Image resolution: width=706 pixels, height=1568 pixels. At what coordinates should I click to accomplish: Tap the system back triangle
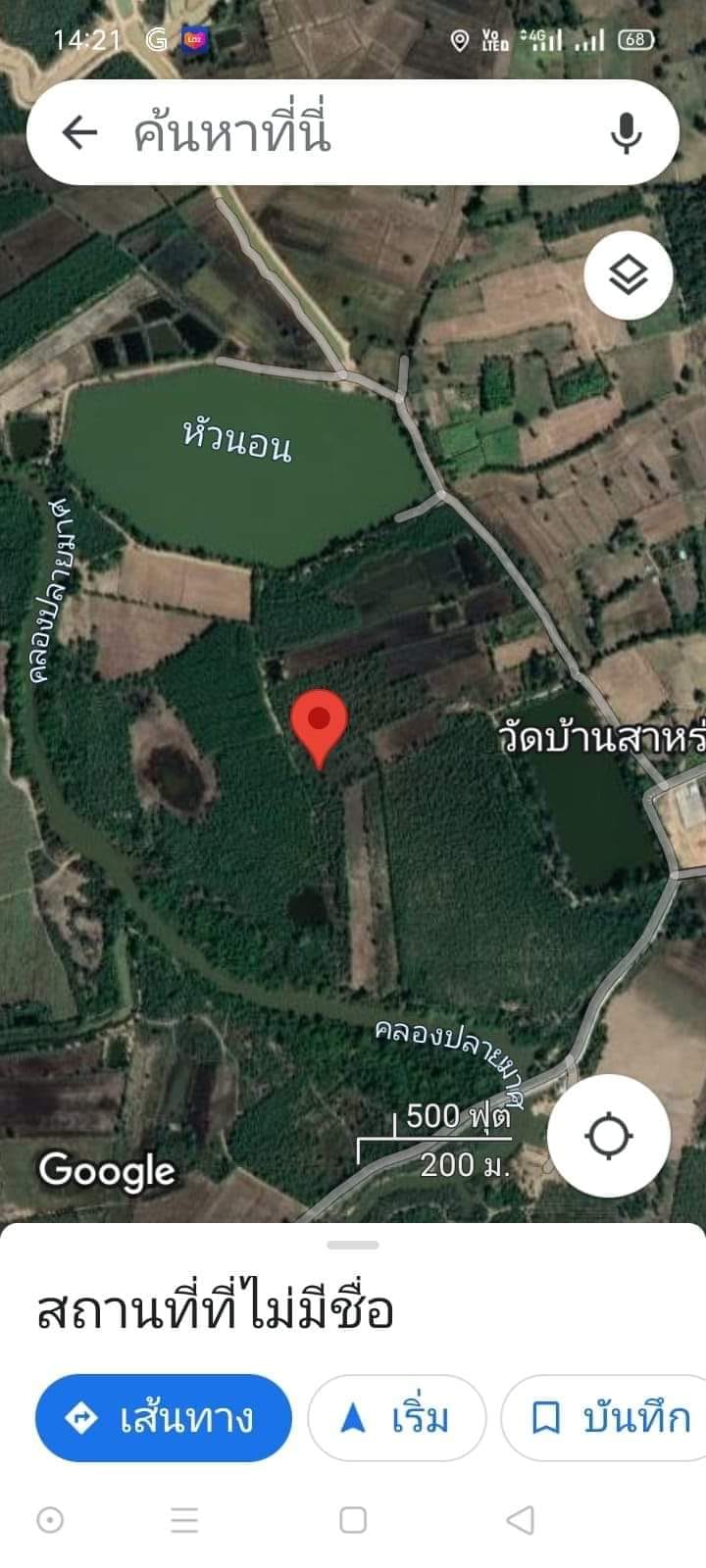point(521,1520)
